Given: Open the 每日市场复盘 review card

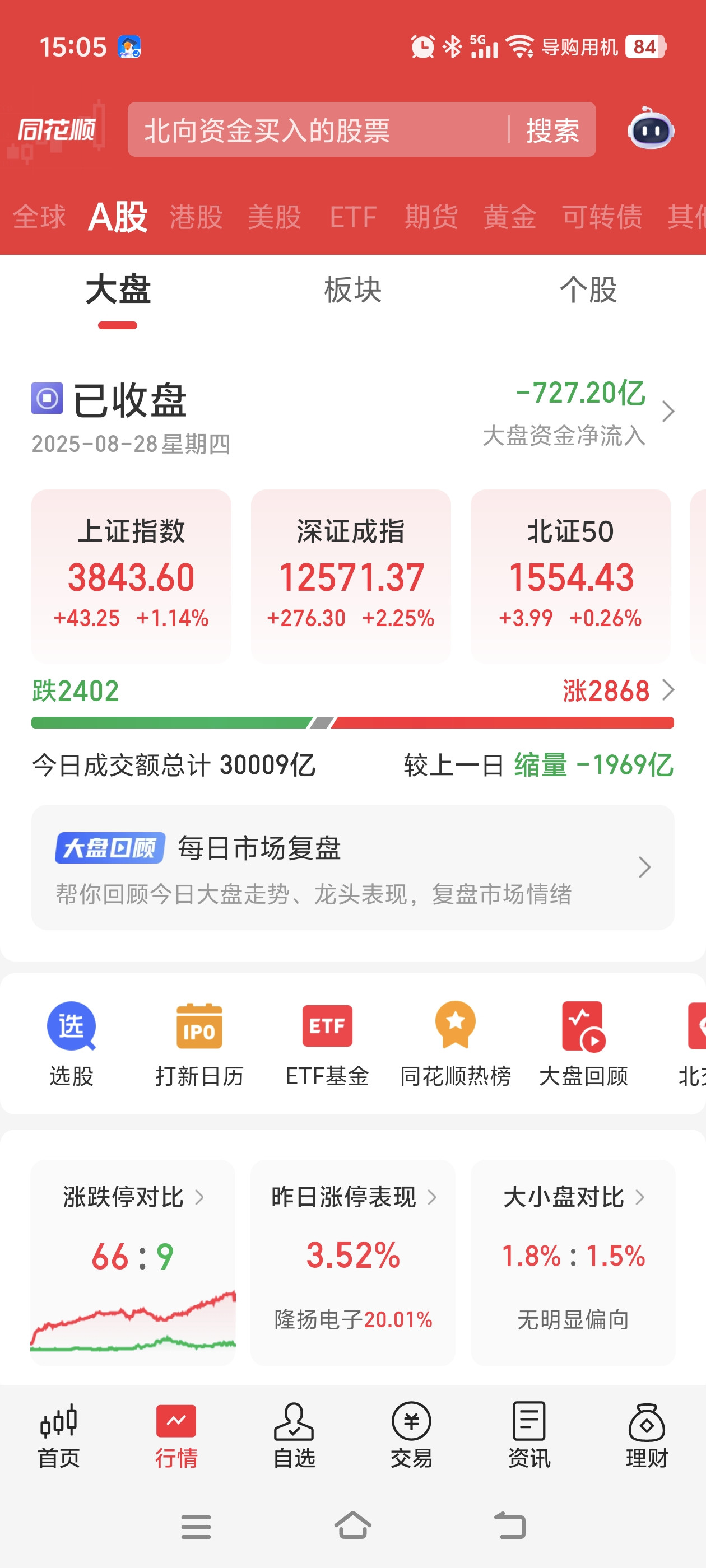Looking at the screenshot, I should click(352, 867).
